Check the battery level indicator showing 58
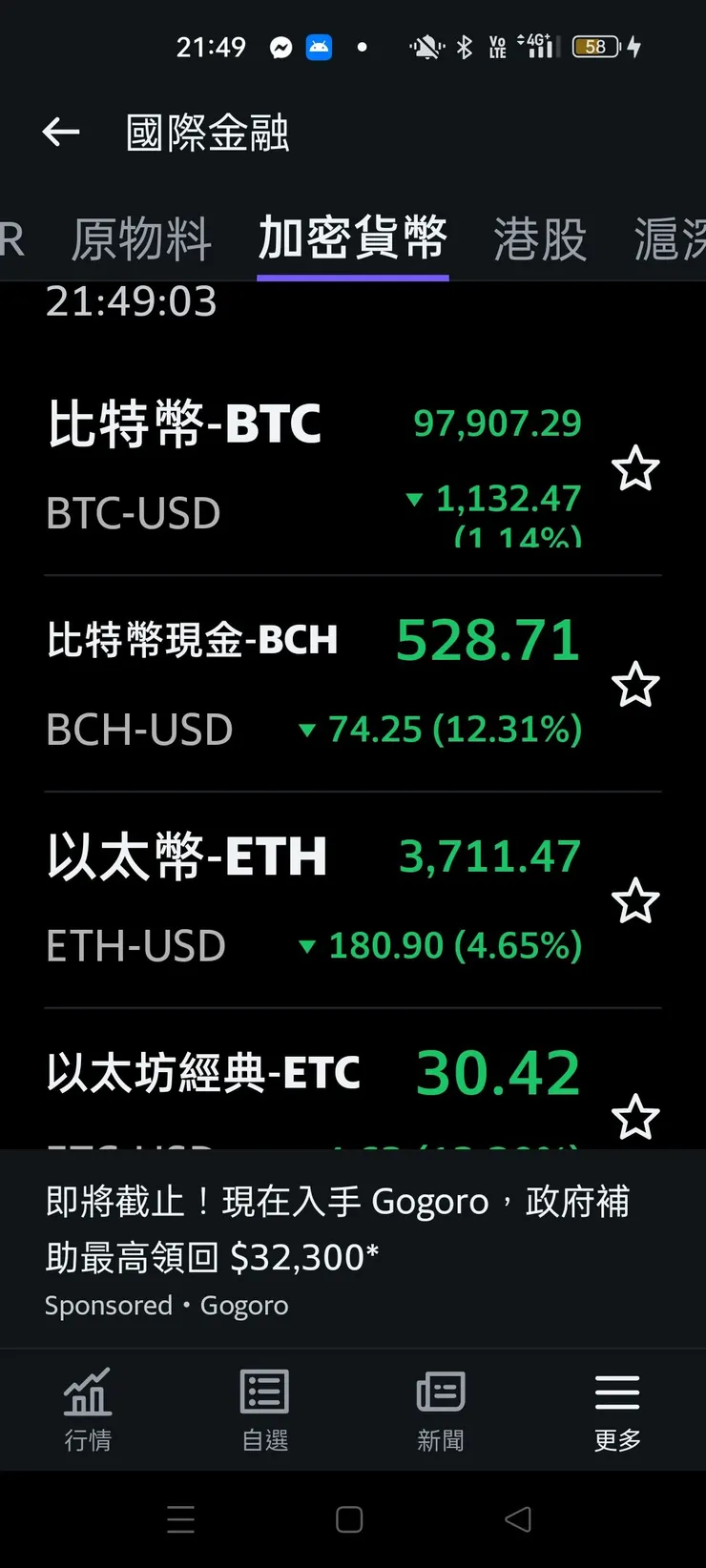The width and height of the screenshot is (706, 1568). pos(594,46)
